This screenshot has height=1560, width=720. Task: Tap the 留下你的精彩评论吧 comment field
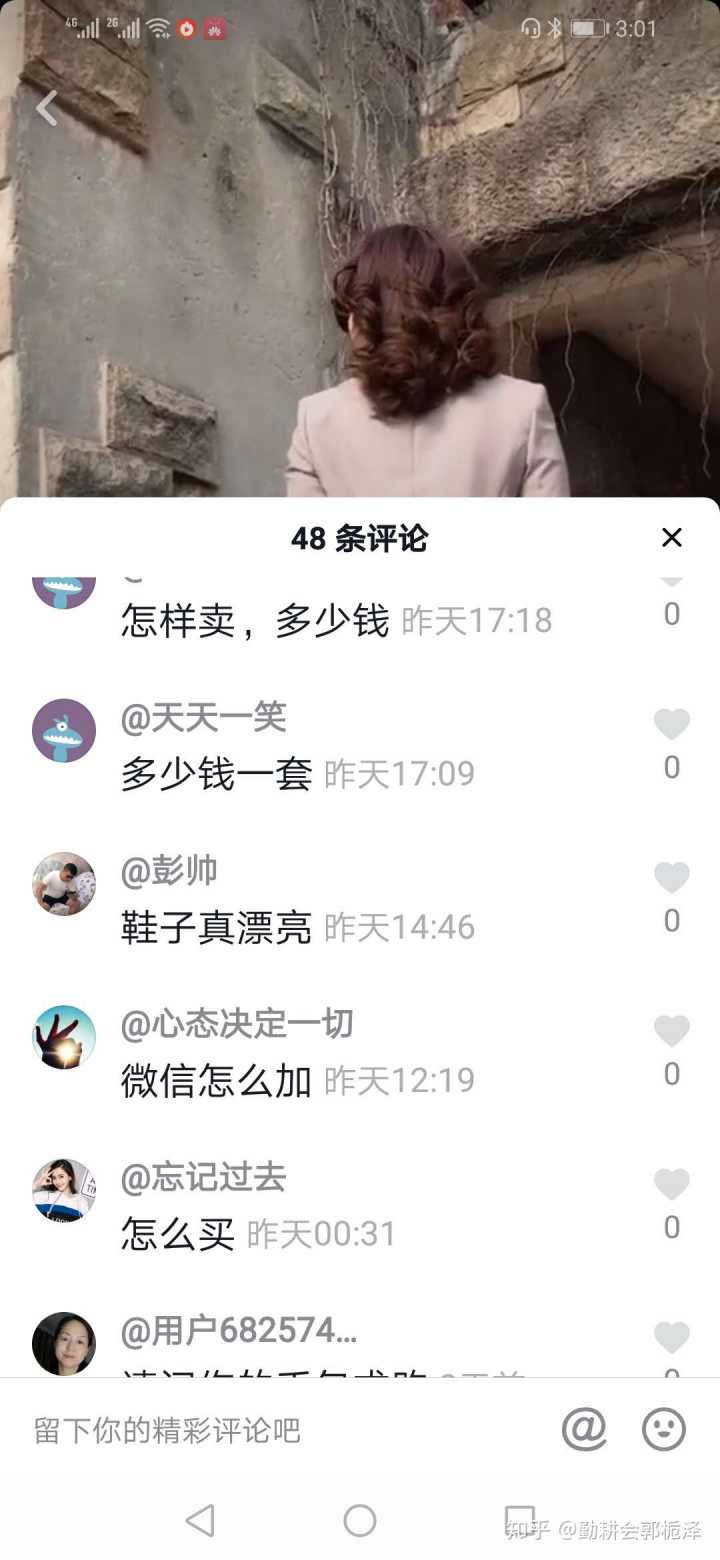point(280,1430)
